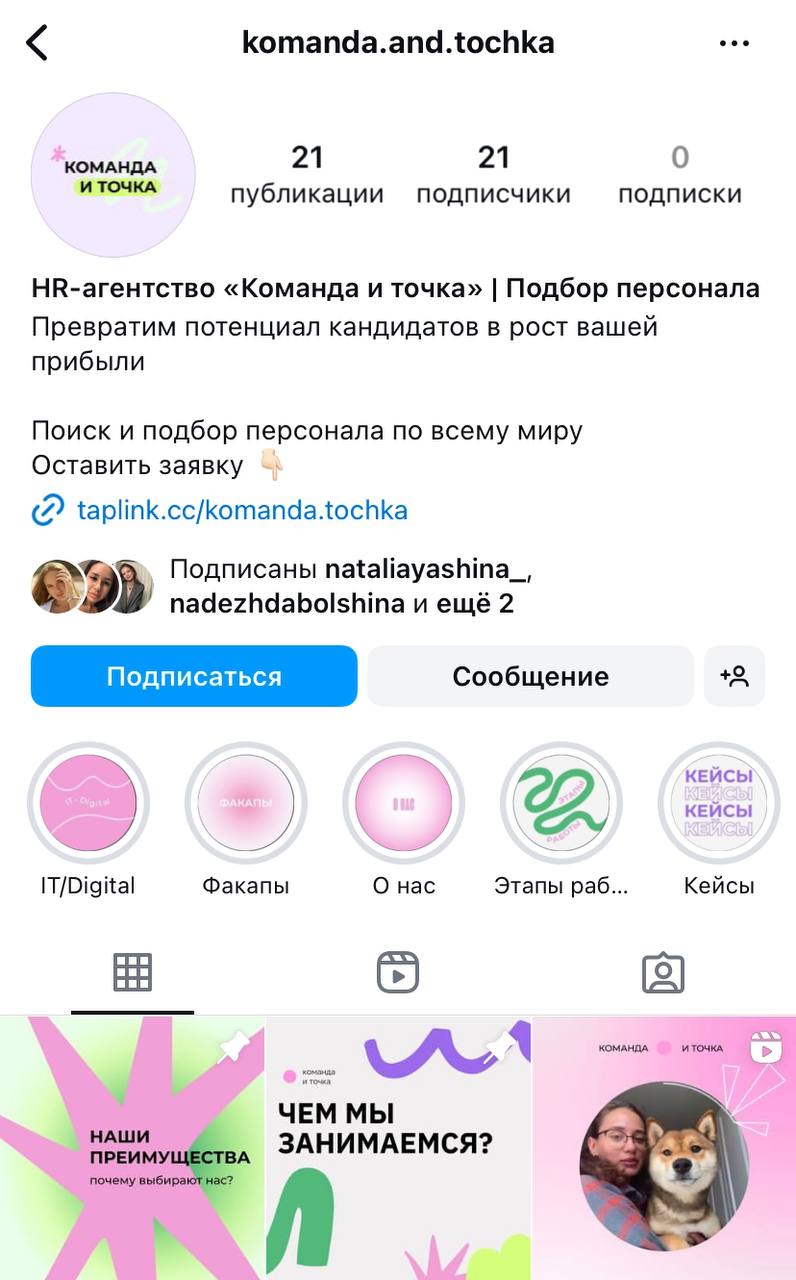Go back using the top-left arrow
The width and height of the screenshot is (796, 1280).
[38, 43]
